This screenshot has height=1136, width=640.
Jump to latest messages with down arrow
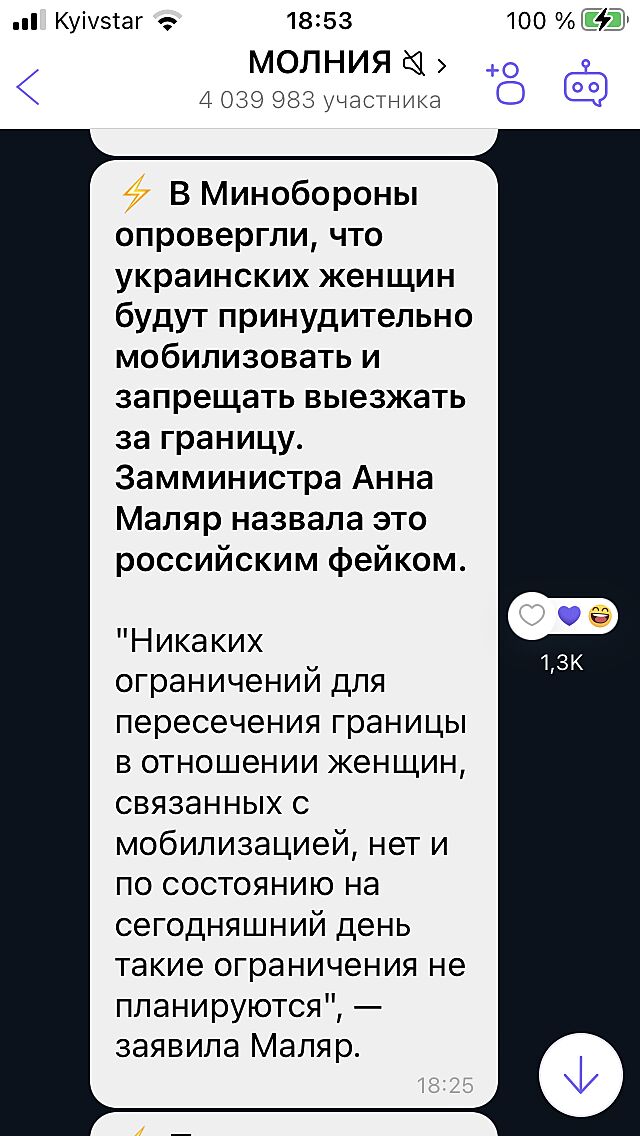[581, 1075]
